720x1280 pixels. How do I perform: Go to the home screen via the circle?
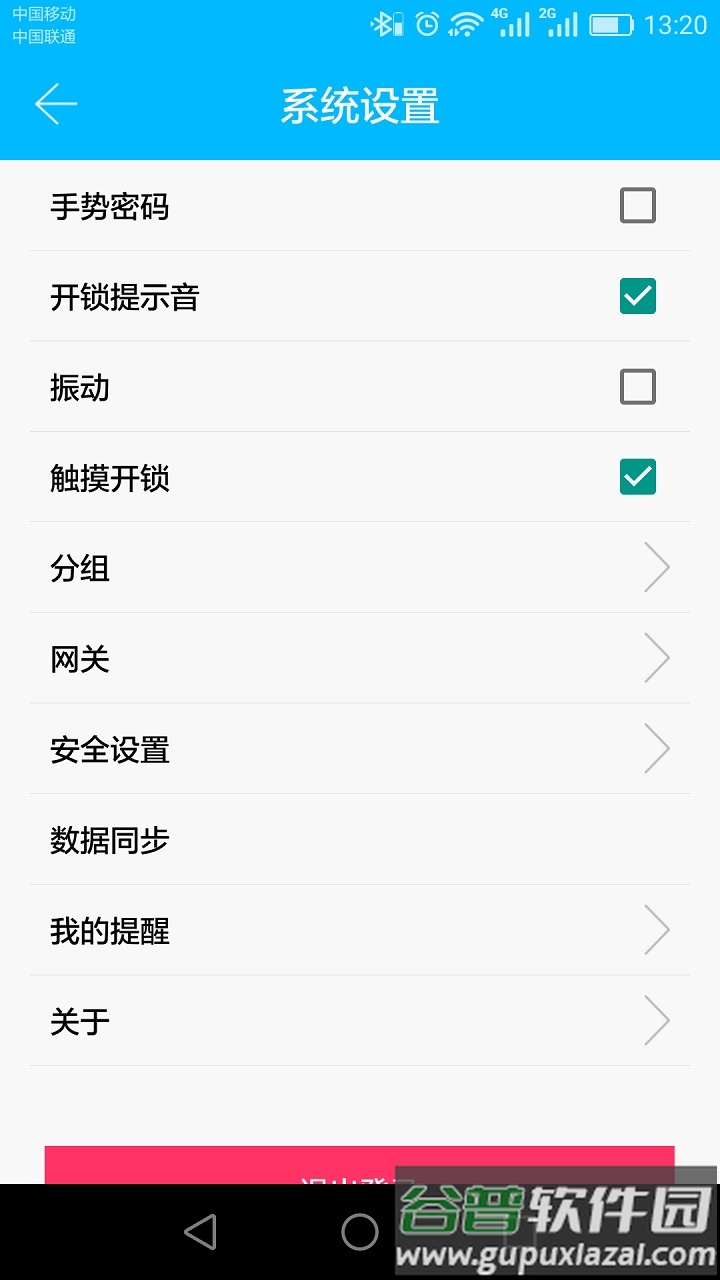coord(360,1232)
